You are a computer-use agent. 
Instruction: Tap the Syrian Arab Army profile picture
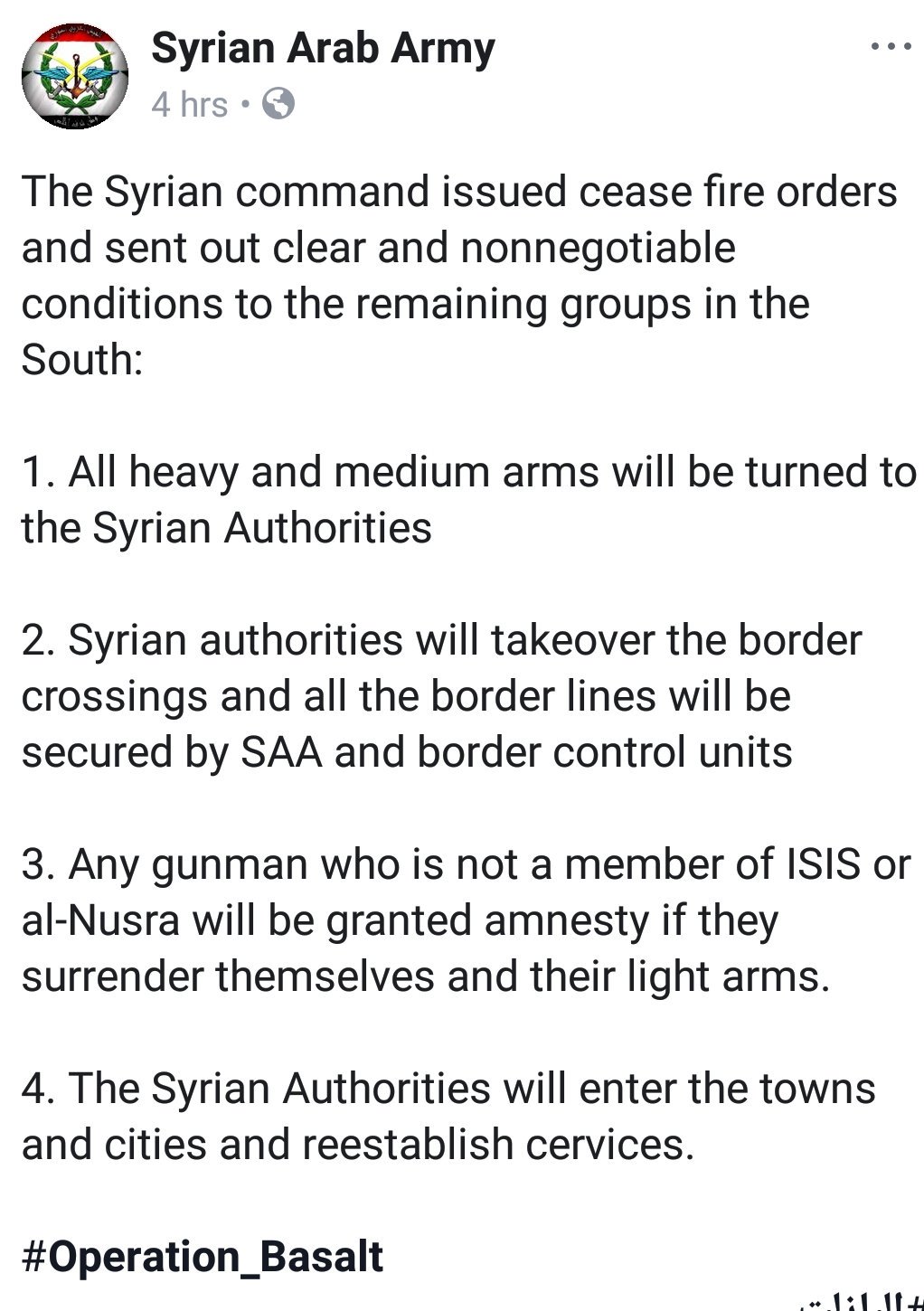coord(74,78)
